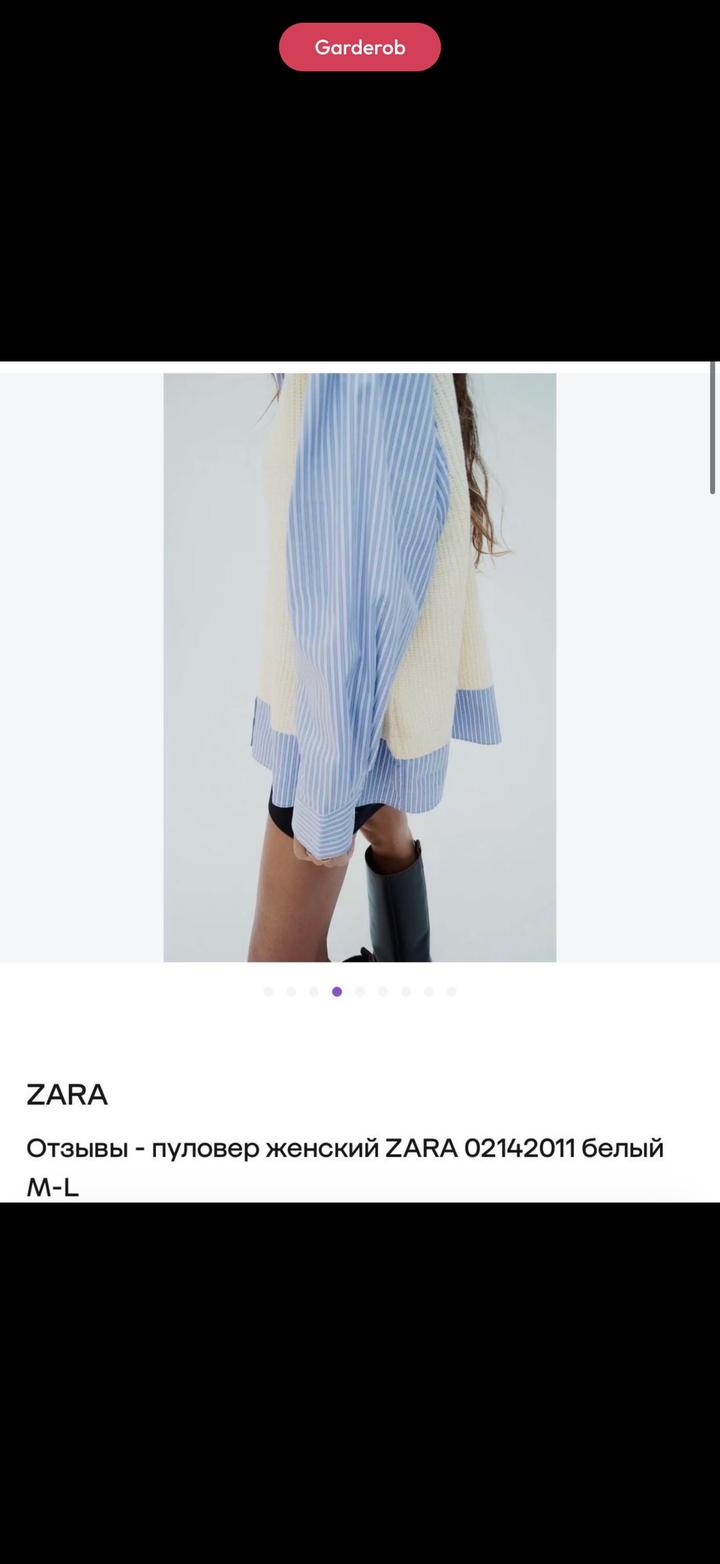Select the seventh carousel dot

pos(406,991)
